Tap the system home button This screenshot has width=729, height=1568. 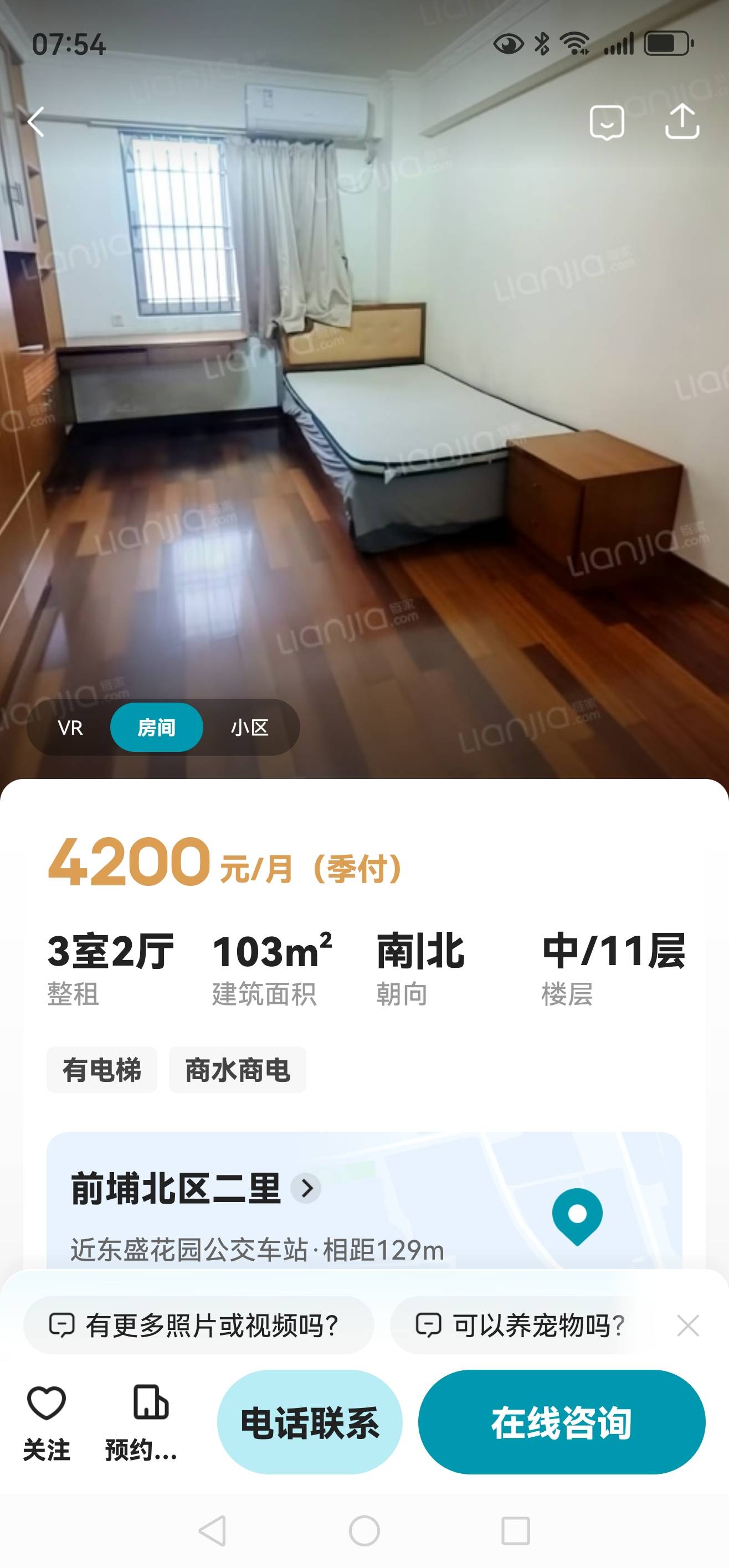(364, 1530)
